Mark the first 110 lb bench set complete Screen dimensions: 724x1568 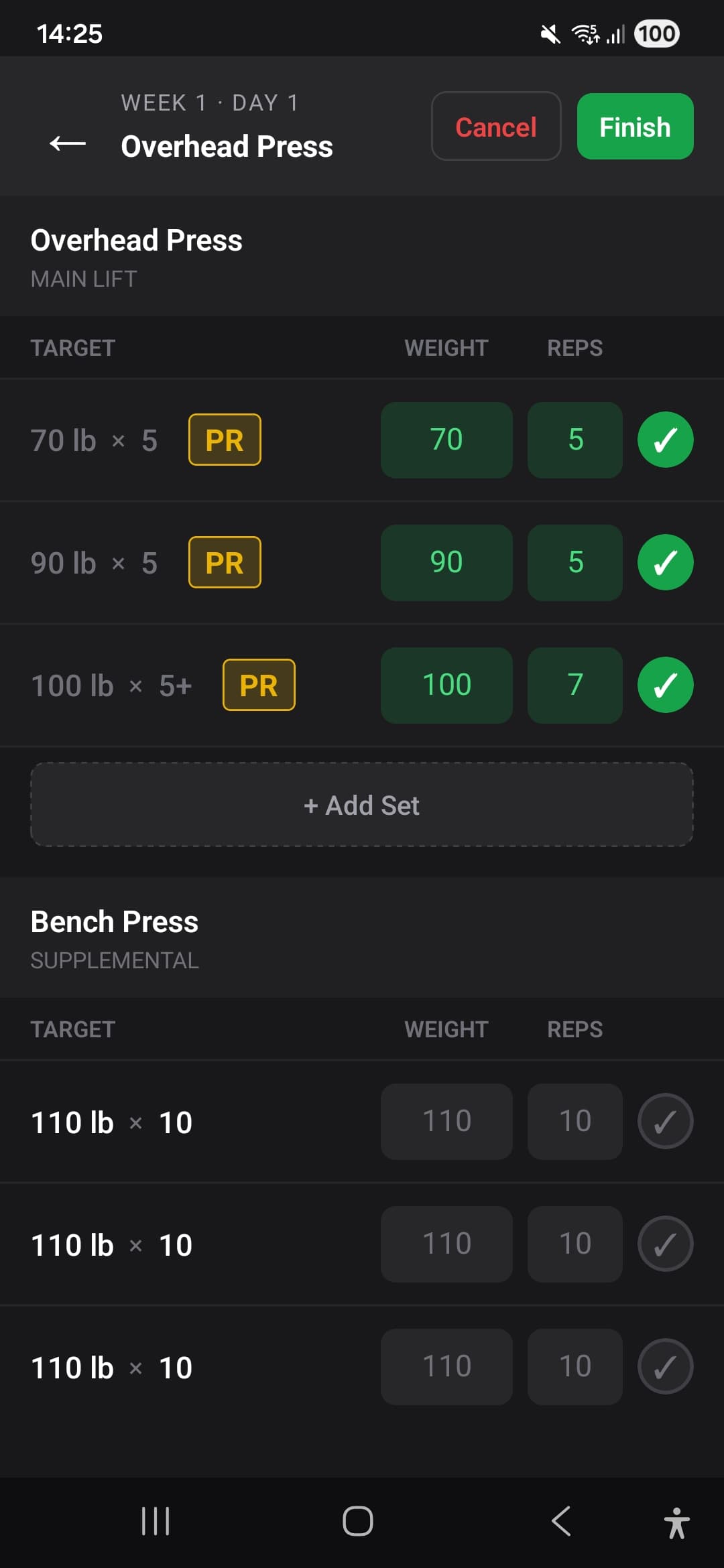pos(665,1121)
